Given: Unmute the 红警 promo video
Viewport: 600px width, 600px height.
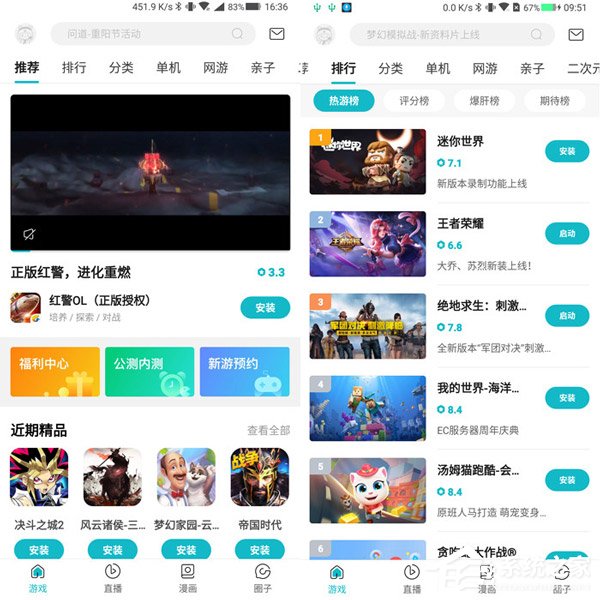Looking at the screenshot, I should pyautogui.click(x=30, y=234).
